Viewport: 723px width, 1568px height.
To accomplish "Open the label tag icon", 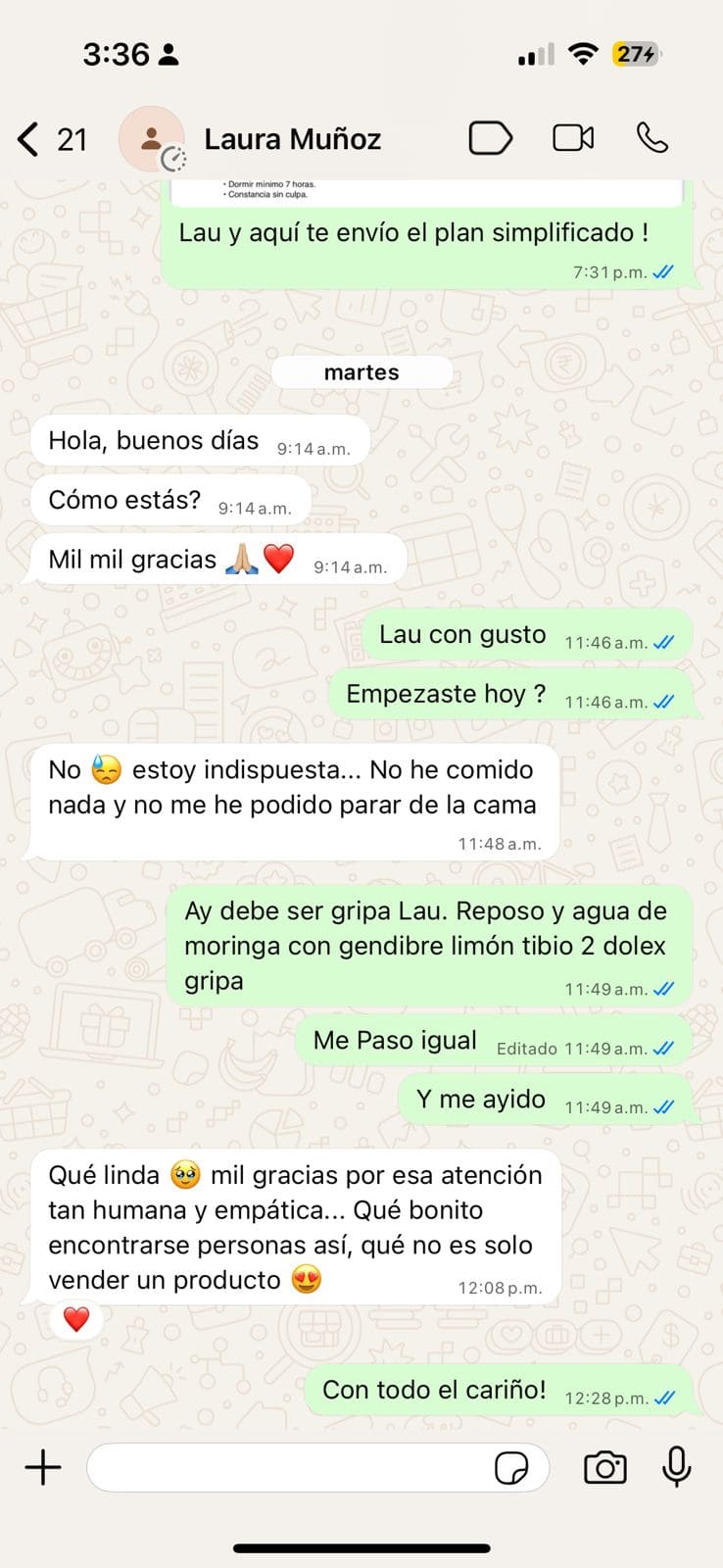I will [490, 138].
